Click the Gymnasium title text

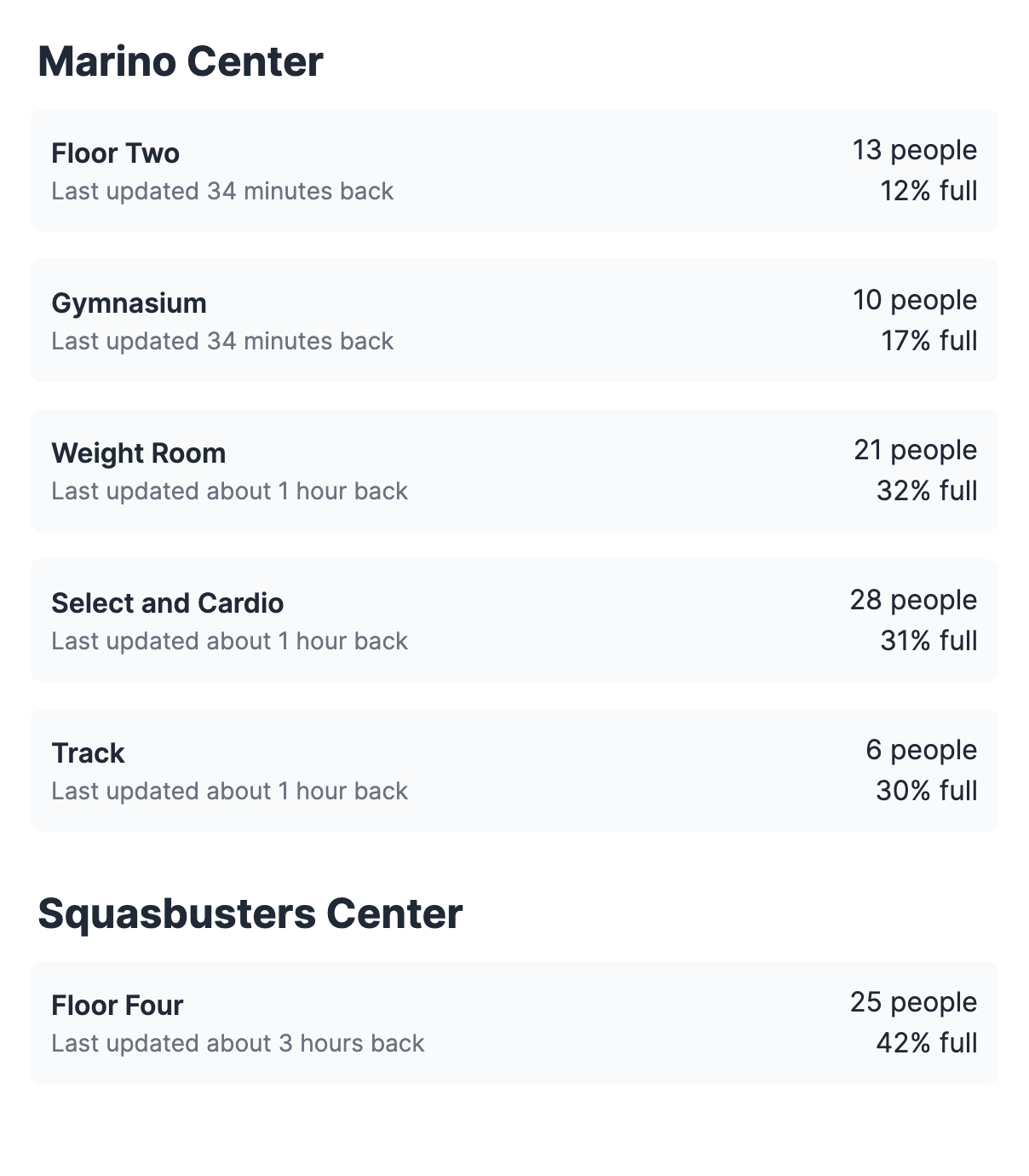click(x=129, y=303)
